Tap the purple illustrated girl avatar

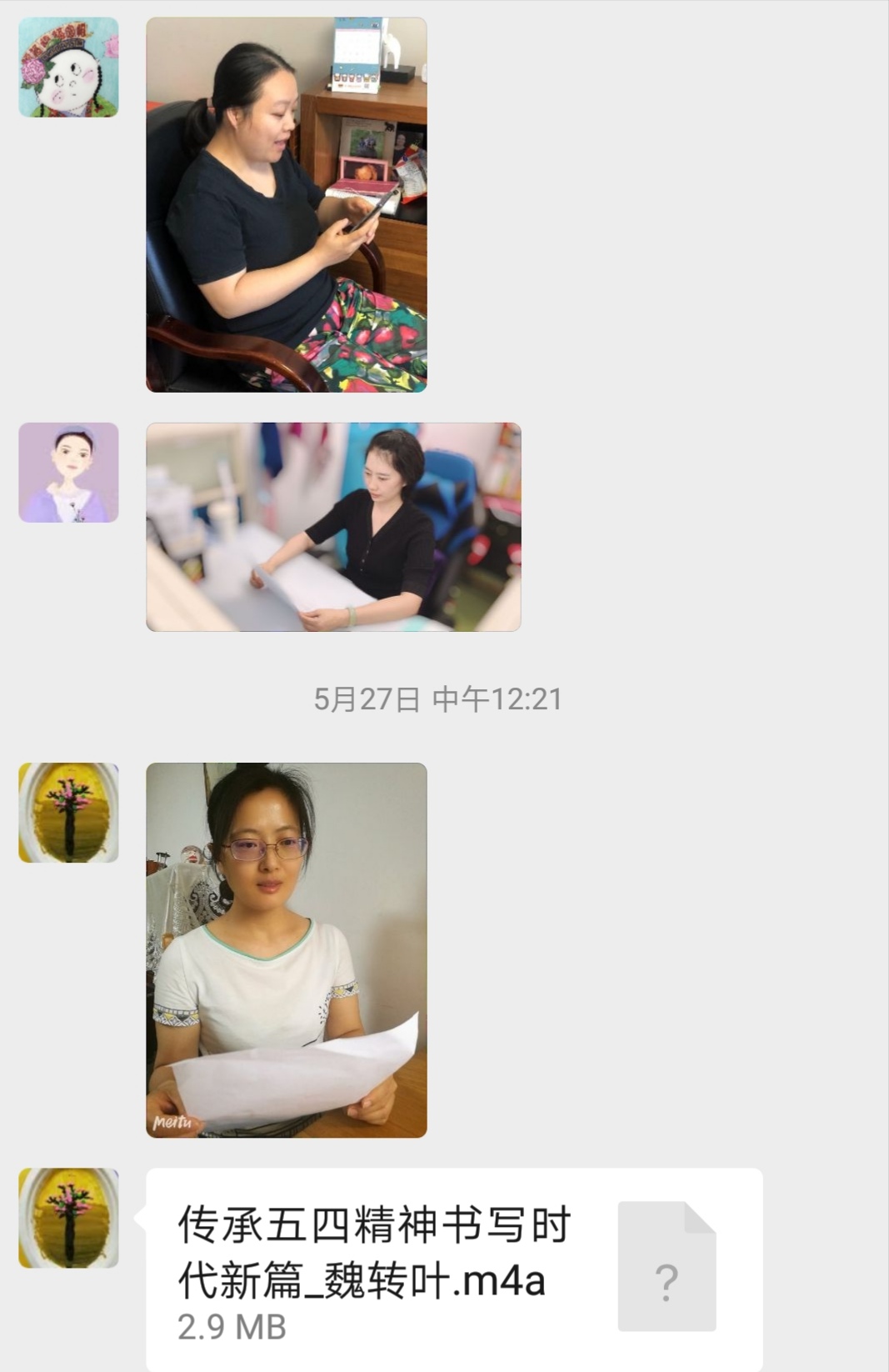click(x=68, y=473)
